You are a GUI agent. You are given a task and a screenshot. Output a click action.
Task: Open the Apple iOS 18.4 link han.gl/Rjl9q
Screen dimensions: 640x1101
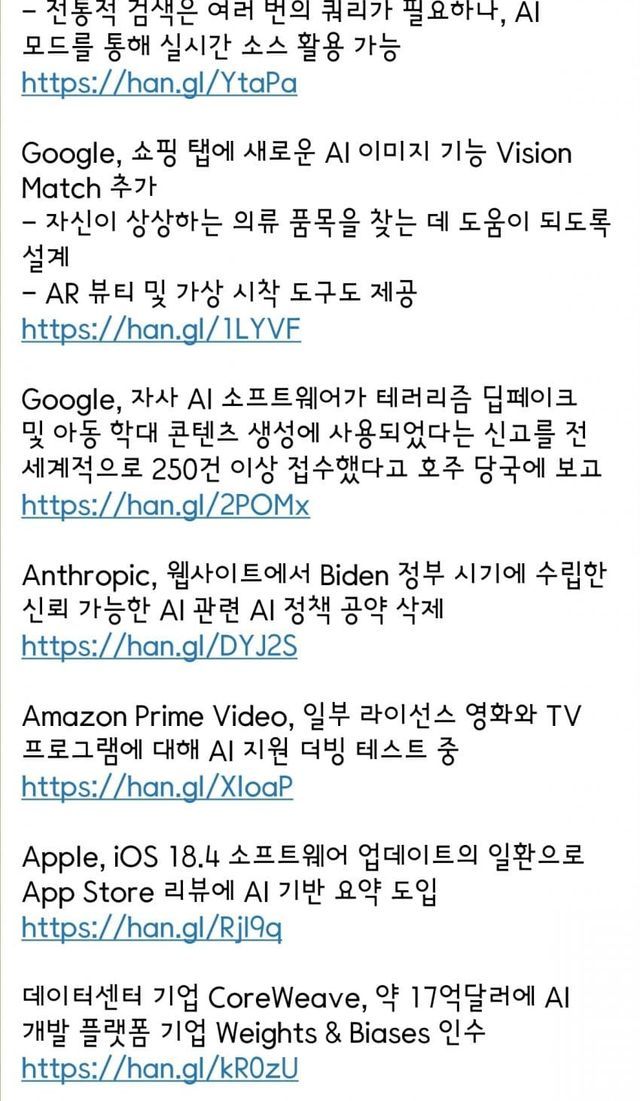(x=151, y=928)
